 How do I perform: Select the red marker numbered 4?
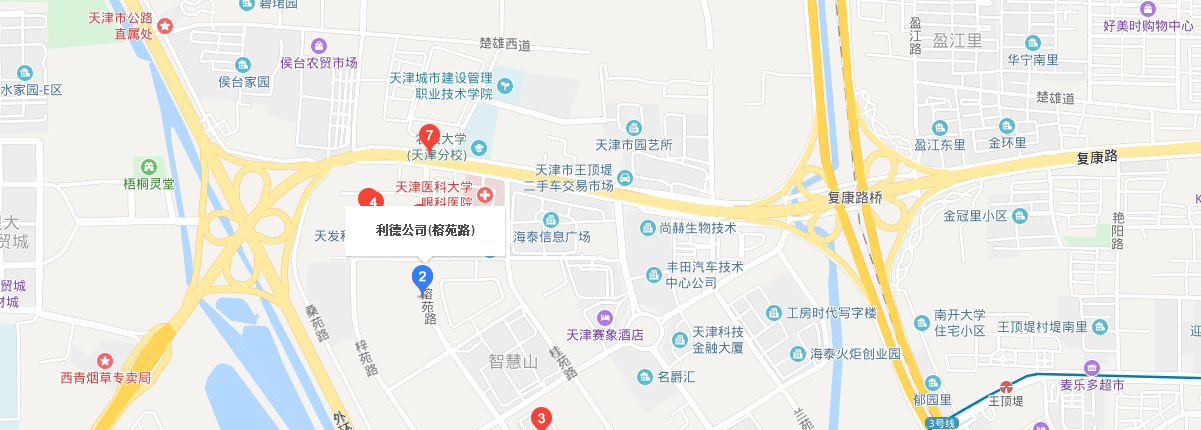(368, 197)
